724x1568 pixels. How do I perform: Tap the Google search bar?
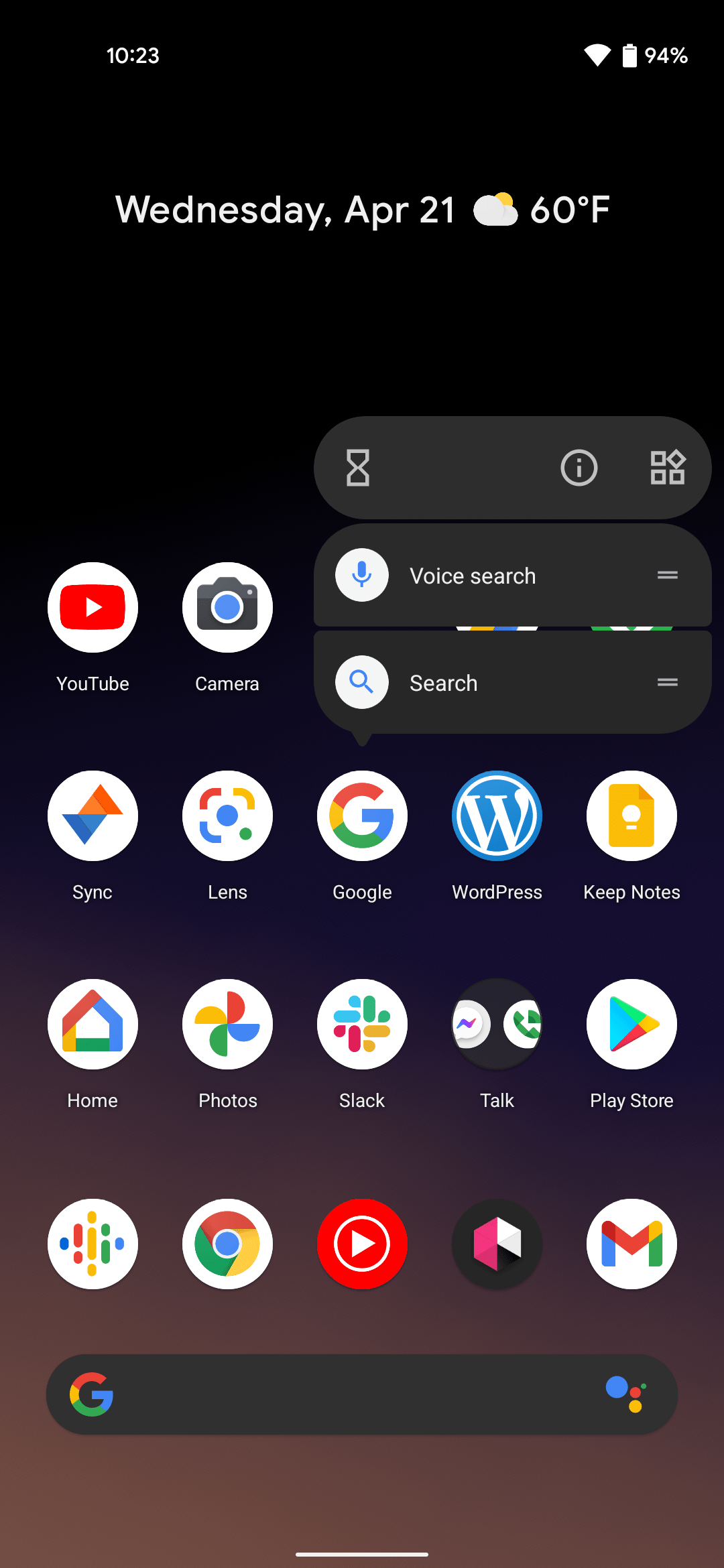pos(349,1394)
